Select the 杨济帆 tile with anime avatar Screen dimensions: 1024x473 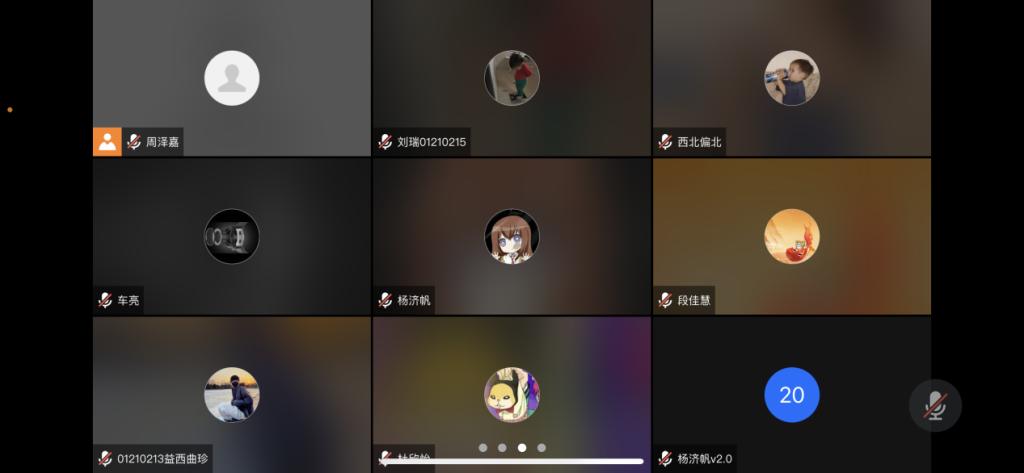point(511,236)
